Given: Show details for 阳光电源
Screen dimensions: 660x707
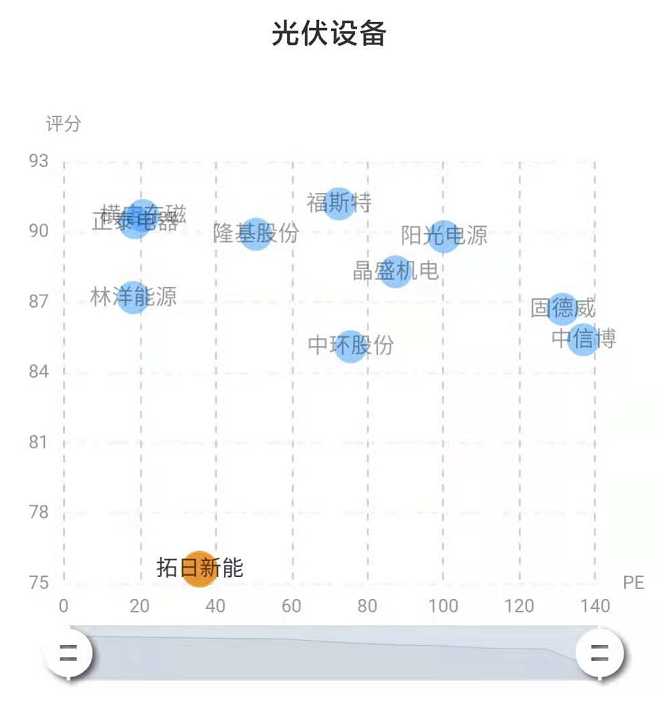Looking at the screenshot, I should tap(443, 236).
